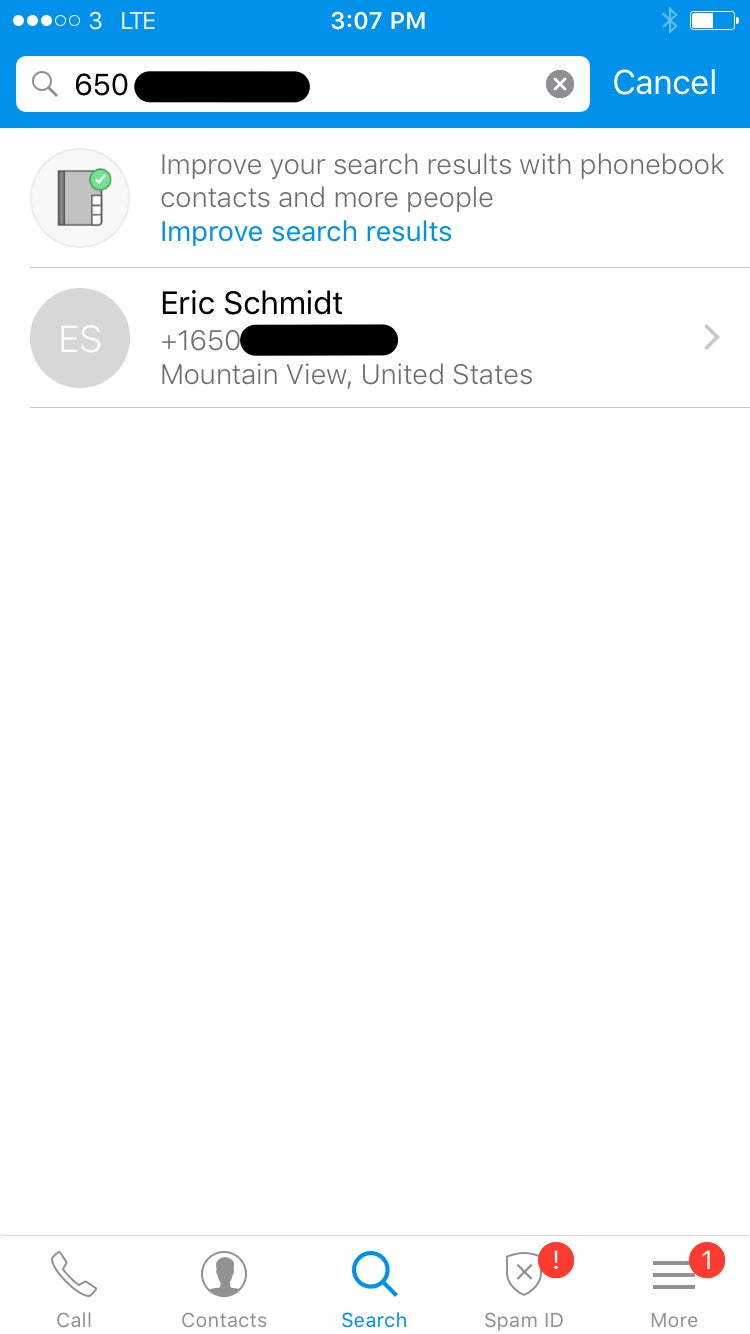
Task: Open the Spam ID tab
Action: [524, 1288]
